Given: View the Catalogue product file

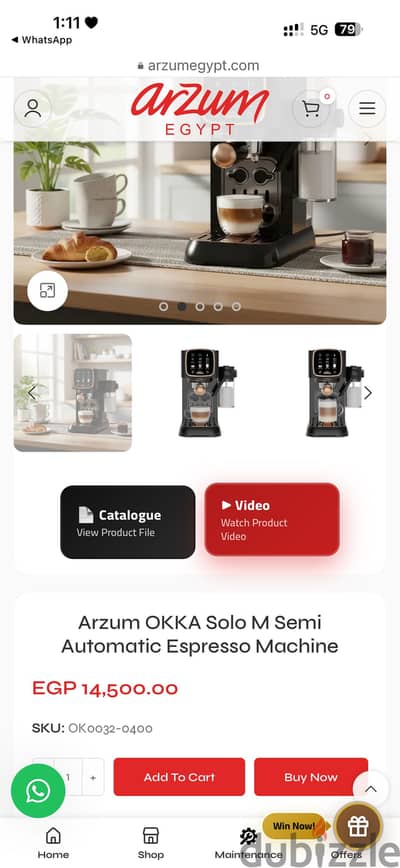Looking at the screenshot, I should coord(128,522).
